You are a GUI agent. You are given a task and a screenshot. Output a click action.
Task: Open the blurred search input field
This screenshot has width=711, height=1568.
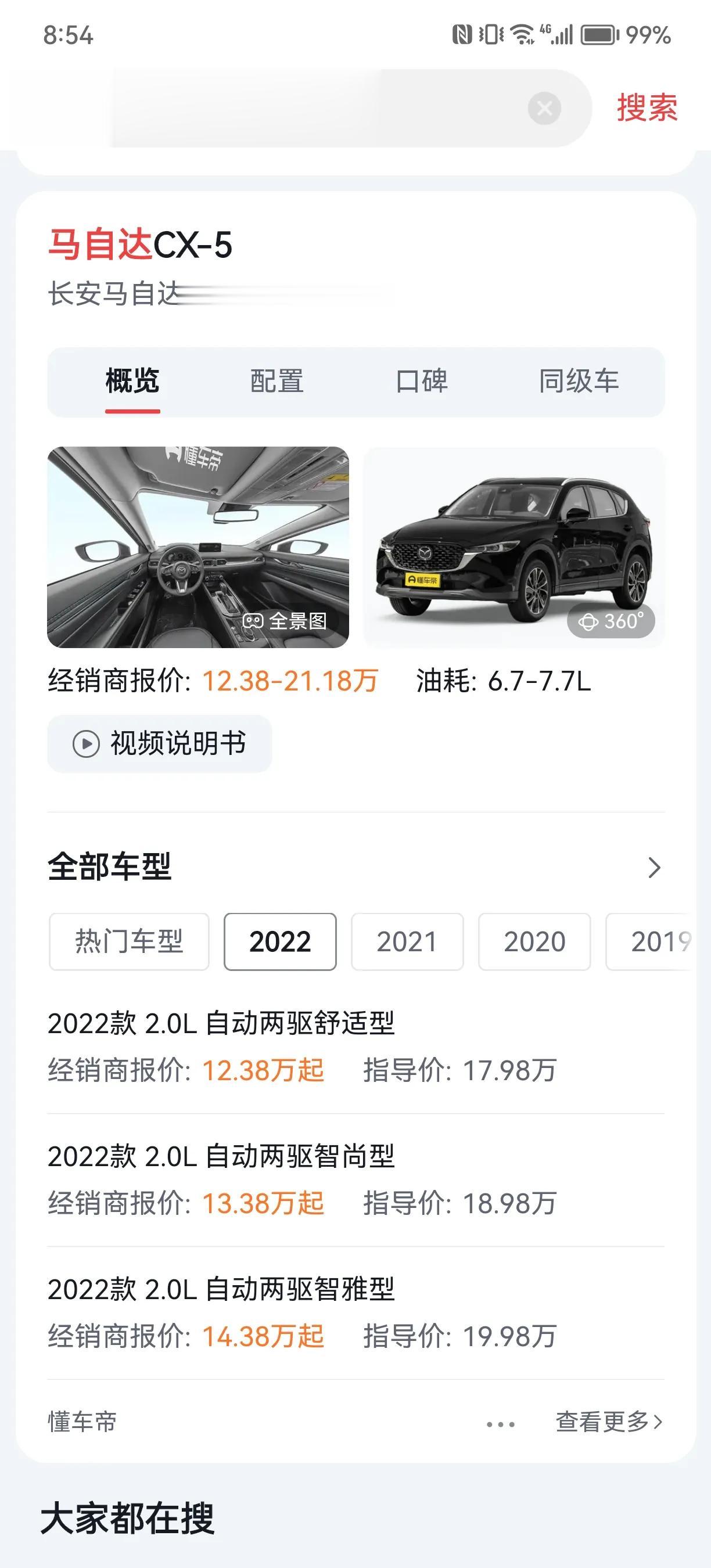tap(304, 109)
